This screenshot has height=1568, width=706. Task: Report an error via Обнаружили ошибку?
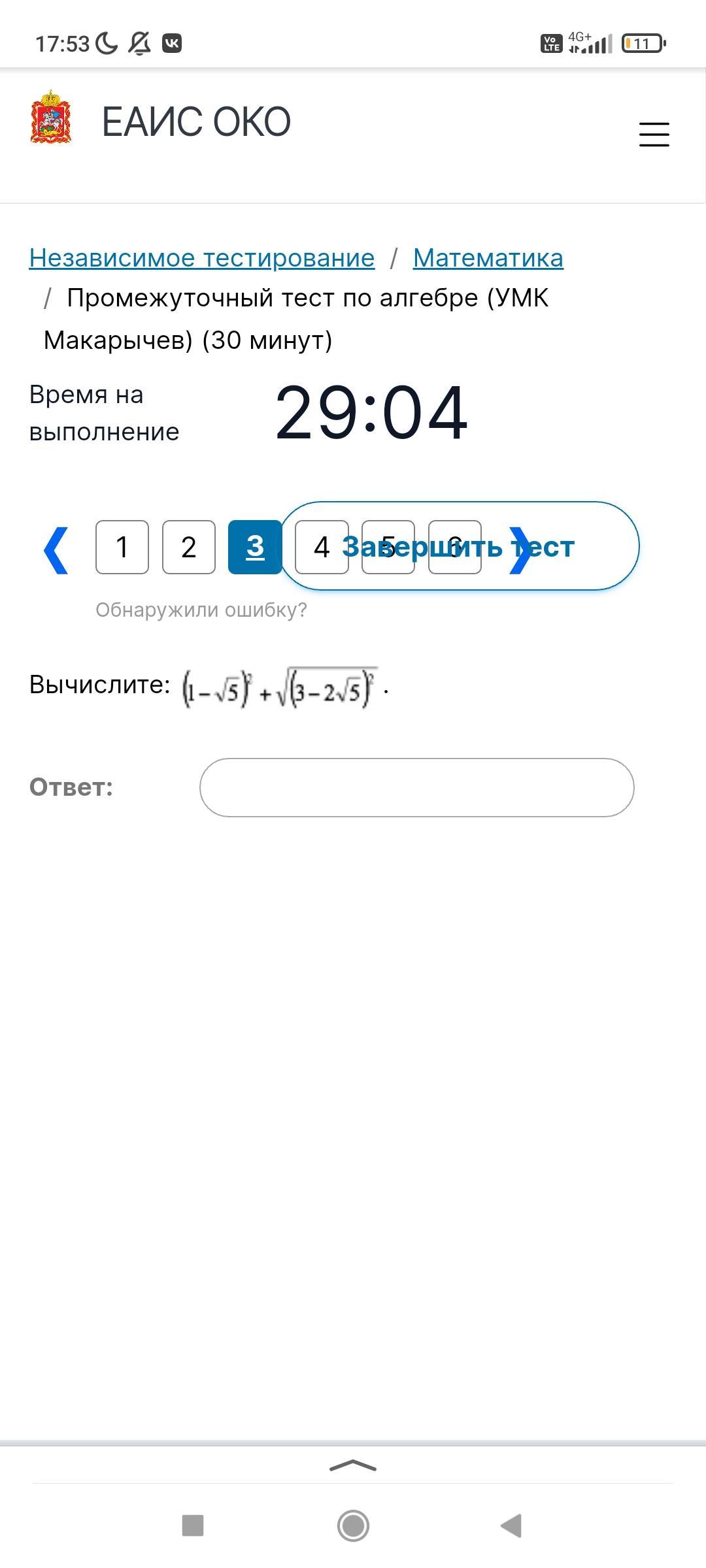201,610
